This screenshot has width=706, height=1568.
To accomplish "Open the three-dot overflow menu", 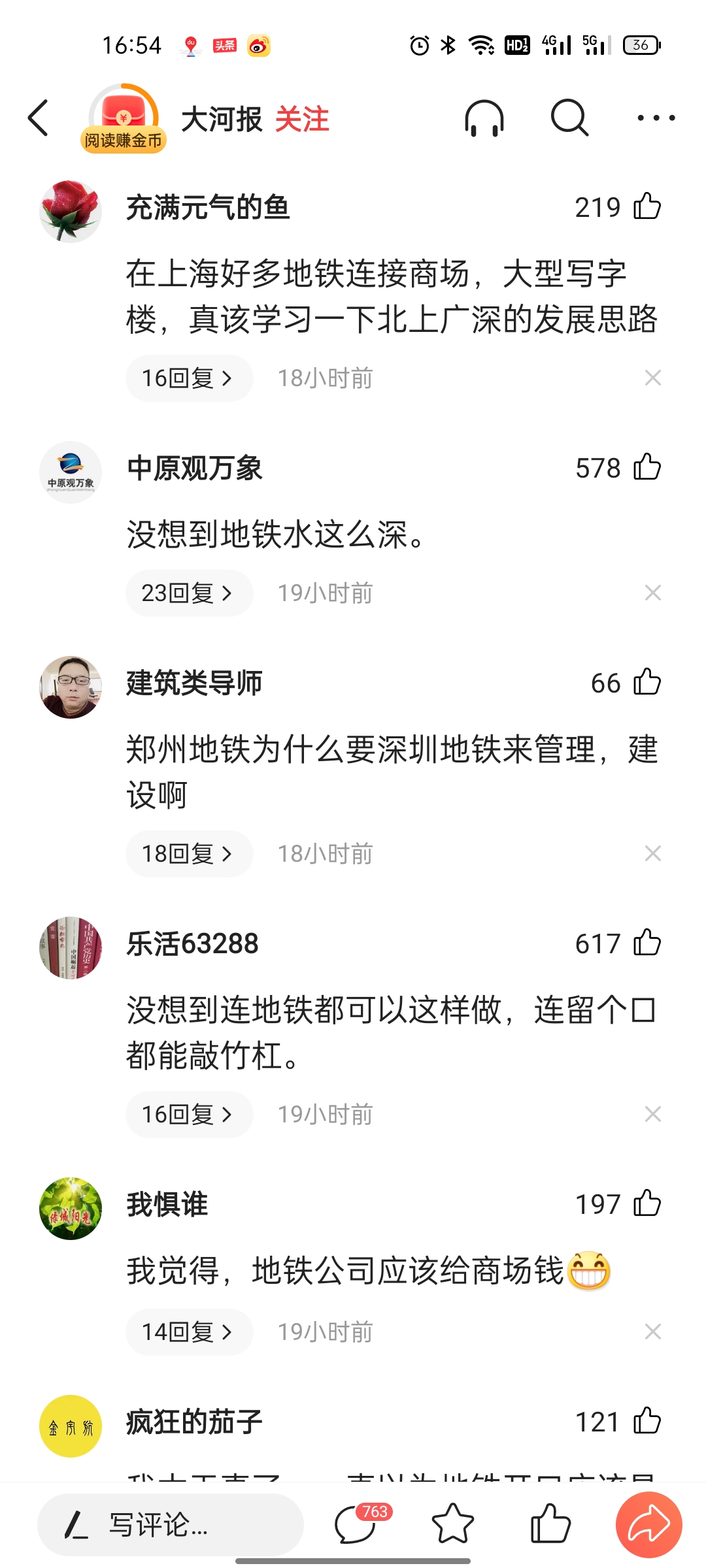I will pos(656,118).
